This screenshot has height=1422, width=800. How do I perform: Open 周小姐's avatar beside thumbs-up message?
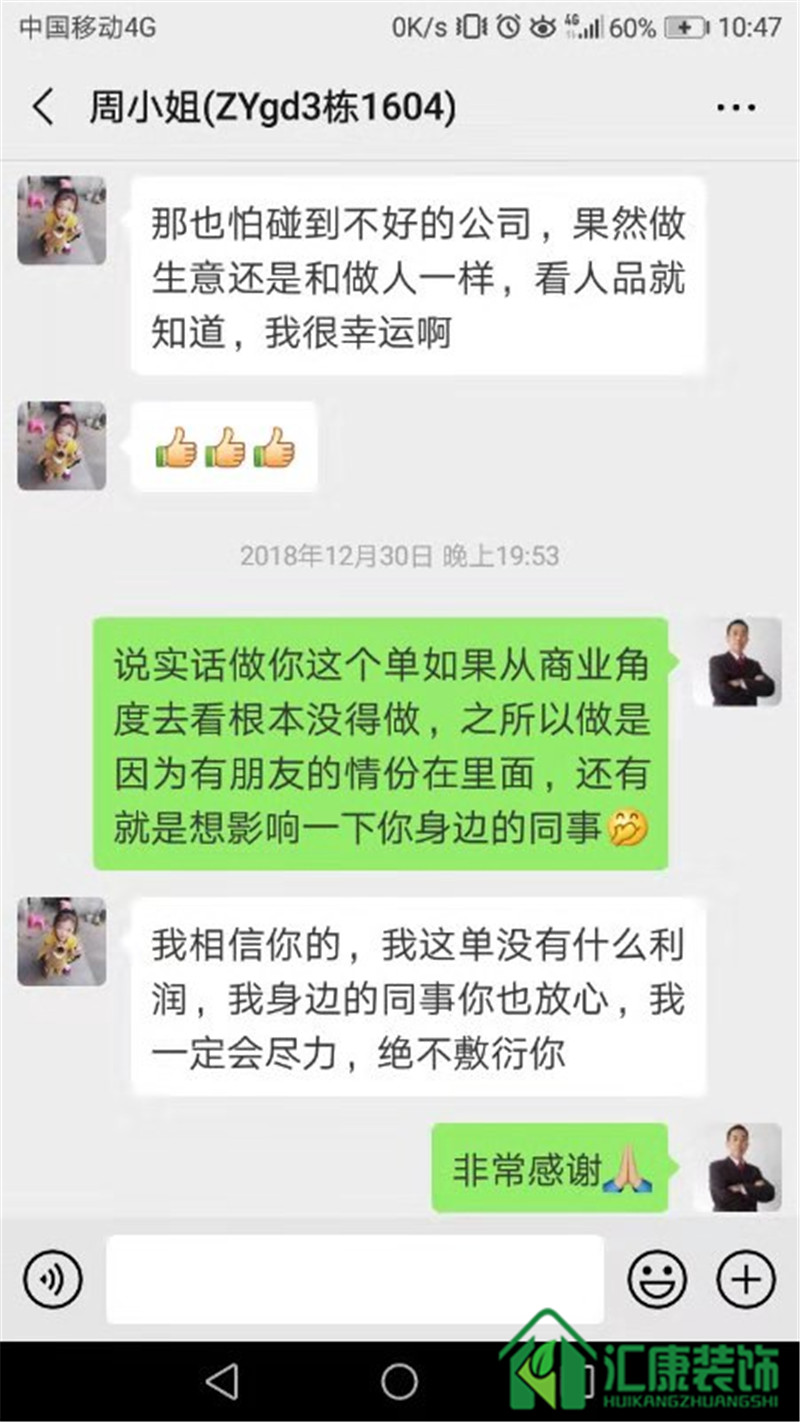click(x=62, y=446)
